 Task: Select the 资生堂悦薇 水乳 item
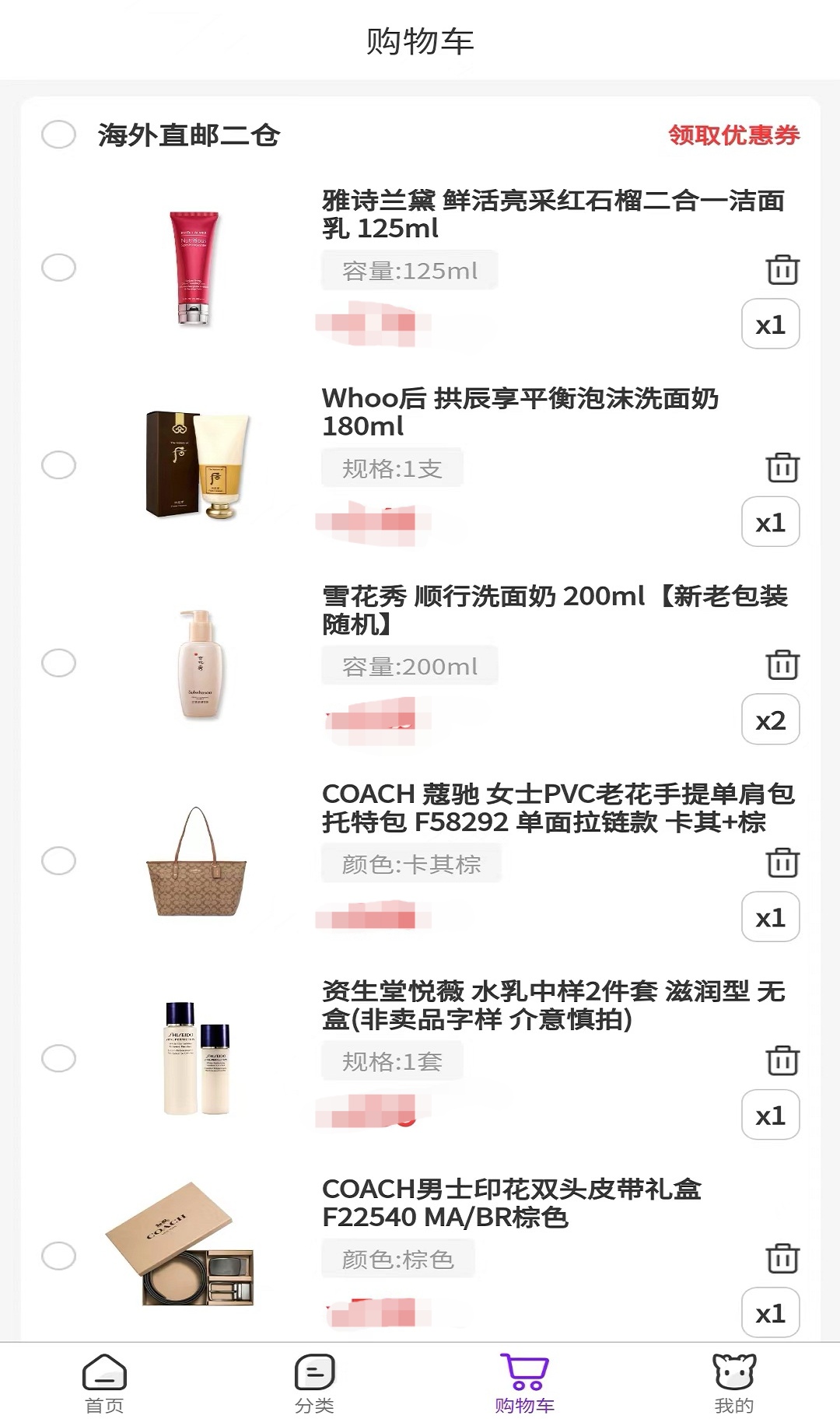(x=58, y=1058)
